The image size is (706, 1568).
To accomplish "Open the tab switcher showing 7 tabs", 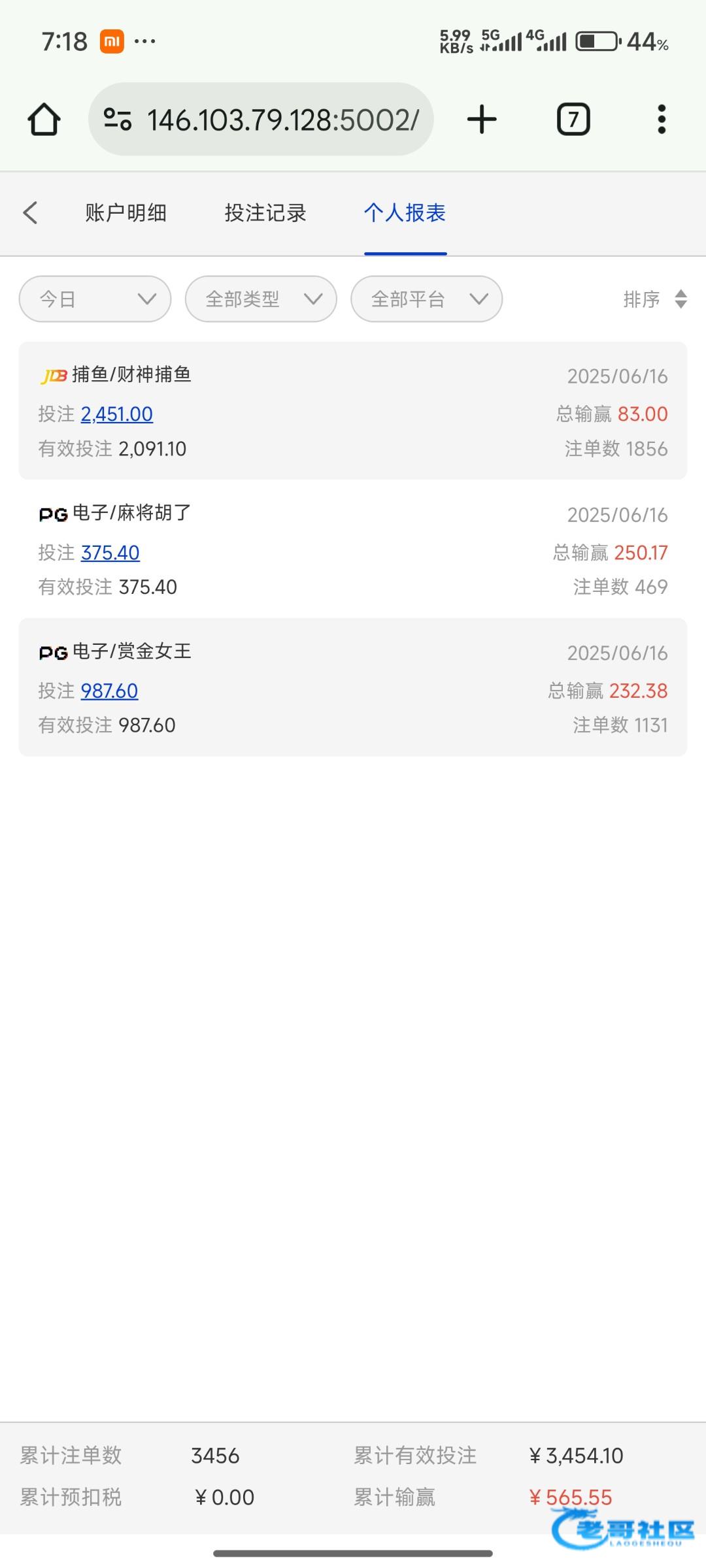I will [x=573, y=120].
